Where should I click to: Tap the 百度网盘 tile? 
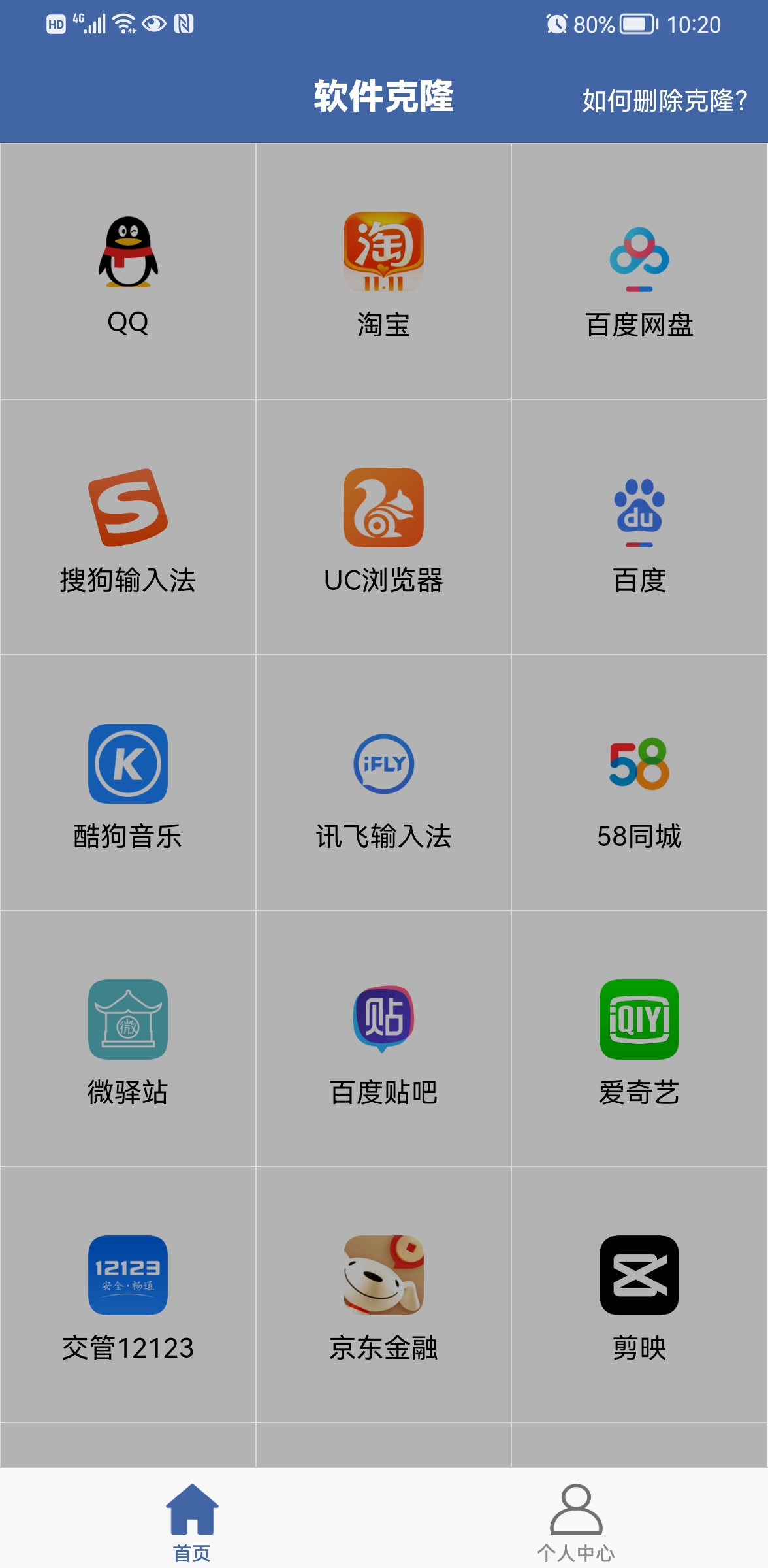[639, 271]
